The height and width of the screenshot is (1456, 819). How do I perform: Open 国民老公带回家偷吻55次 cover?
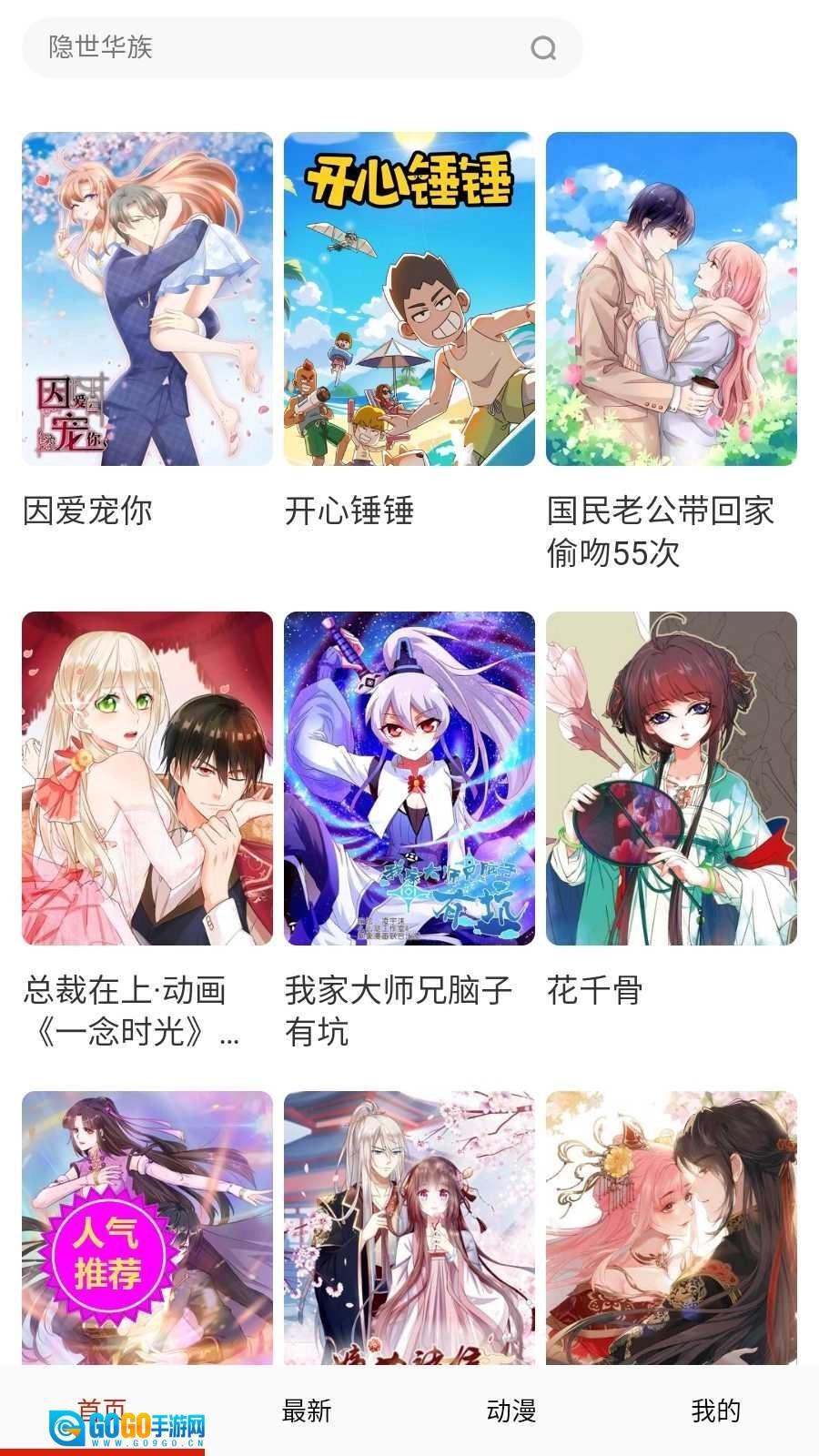pos(672,300)
